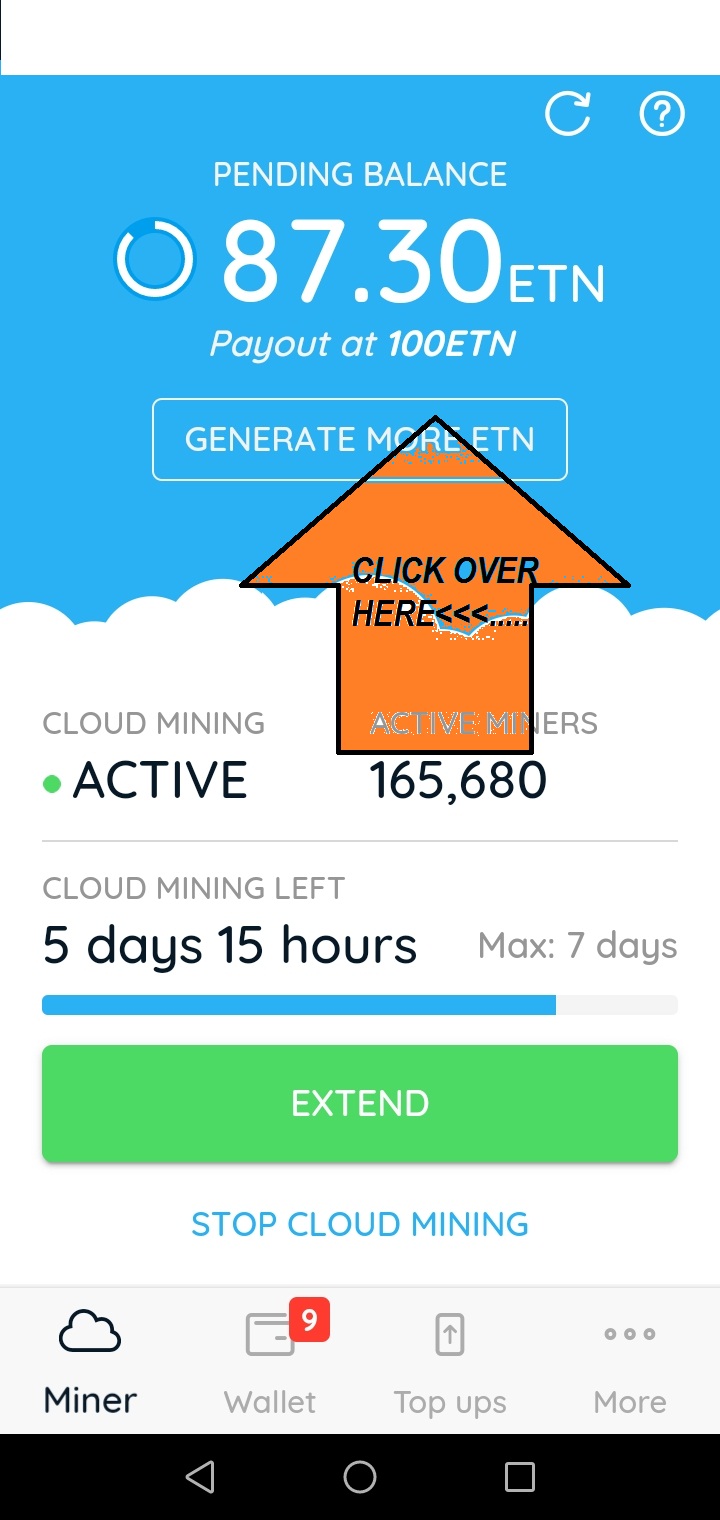Go to the home screen
This screenshot has height=1520, width=720.
point(360,1477)
